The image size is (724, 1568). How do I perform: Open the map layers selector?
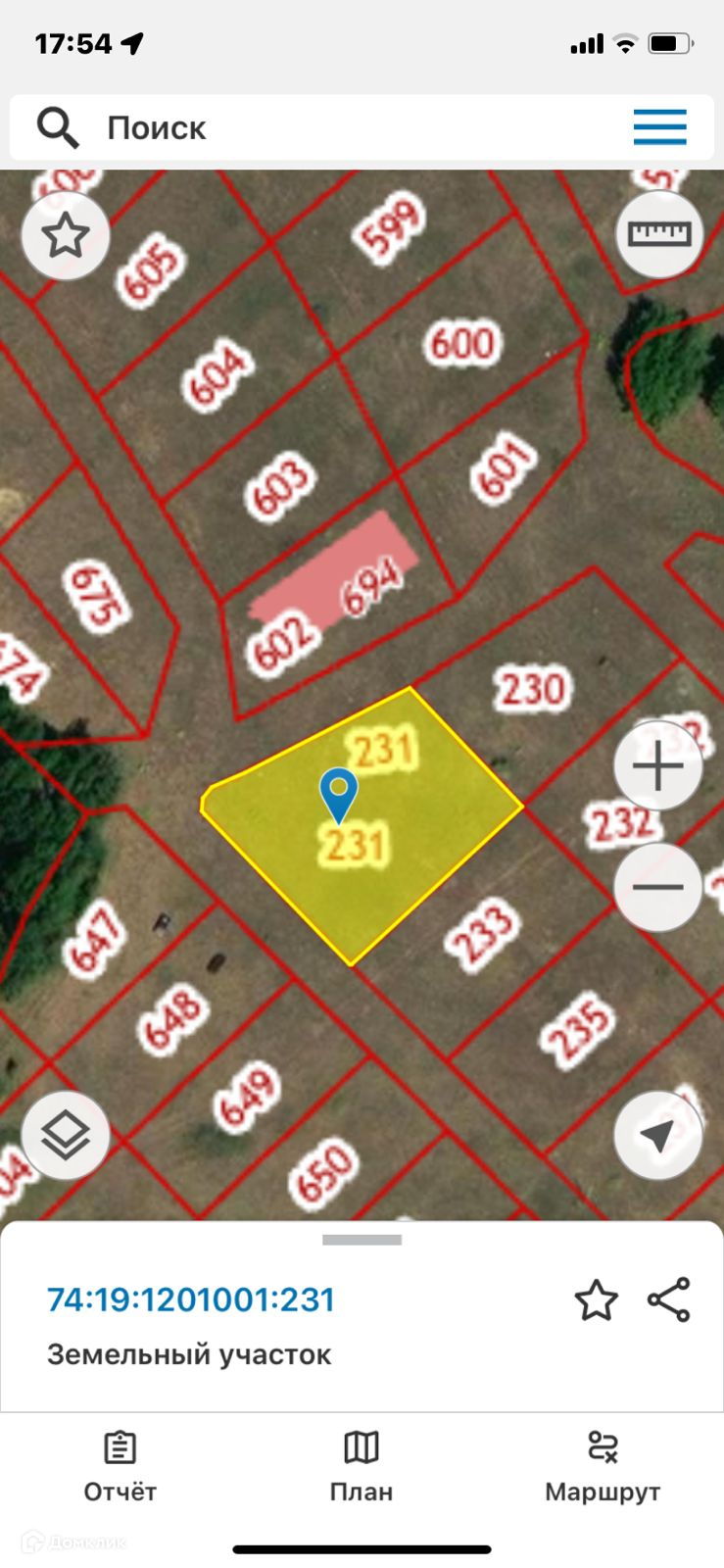pos(66,1135)
